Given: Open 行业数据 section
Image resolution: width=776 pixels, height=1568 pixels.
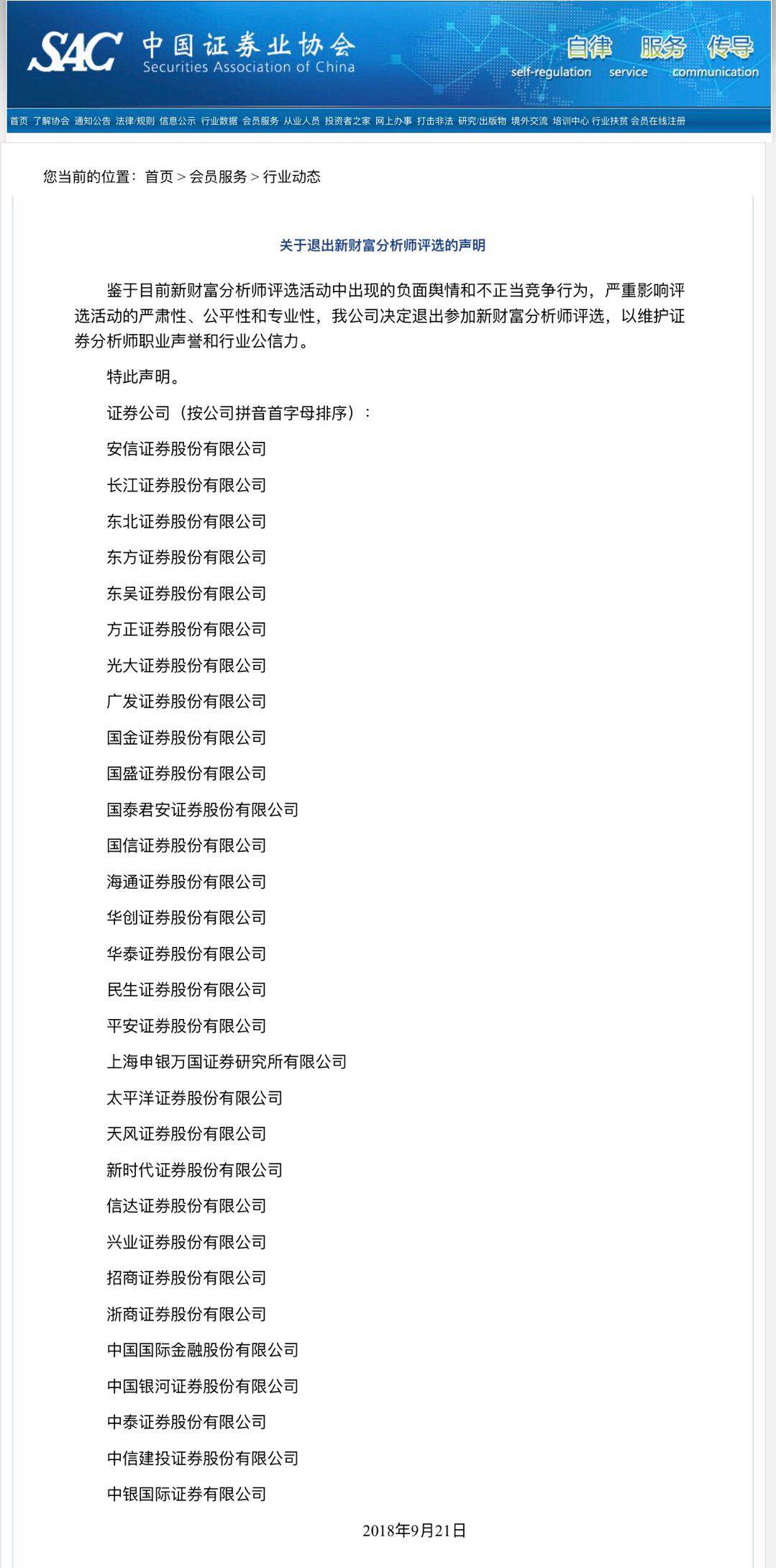Looking at the screenshot, I should click(219, 121).
